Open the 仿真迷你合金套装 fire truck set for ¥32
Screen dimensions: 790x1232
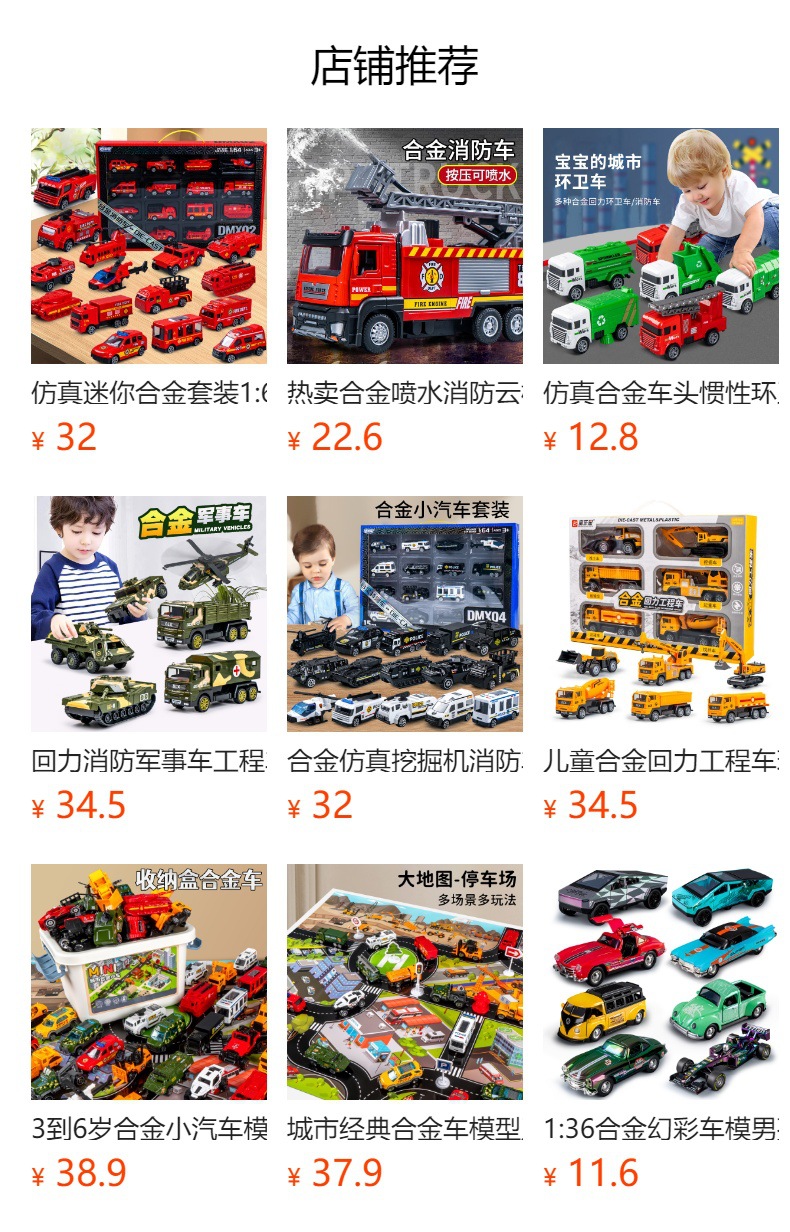click(x=148, y=246)
